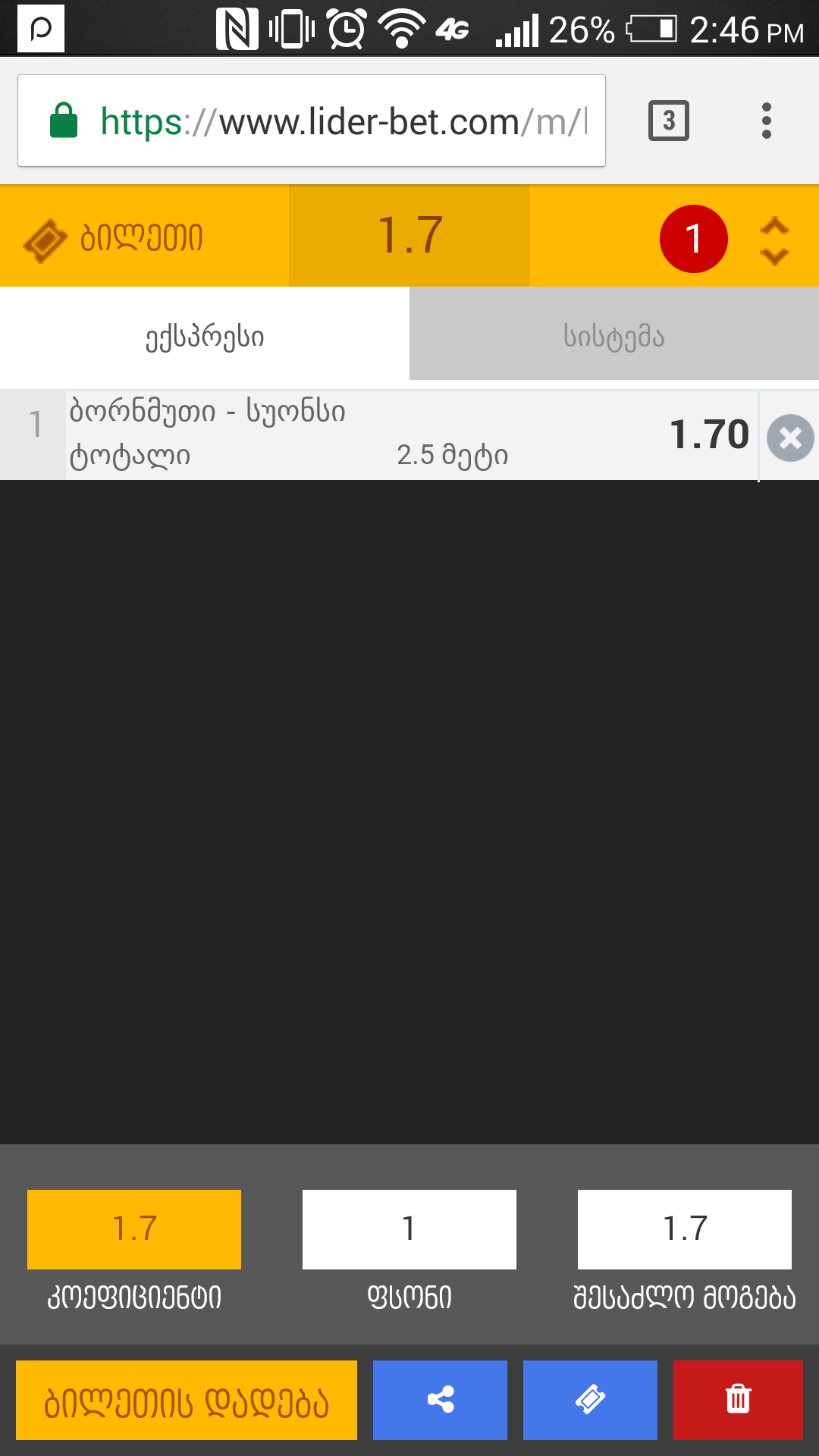Place the ticket with ბილეთის დადება
819x1456 pixels.
[187, 1400]
